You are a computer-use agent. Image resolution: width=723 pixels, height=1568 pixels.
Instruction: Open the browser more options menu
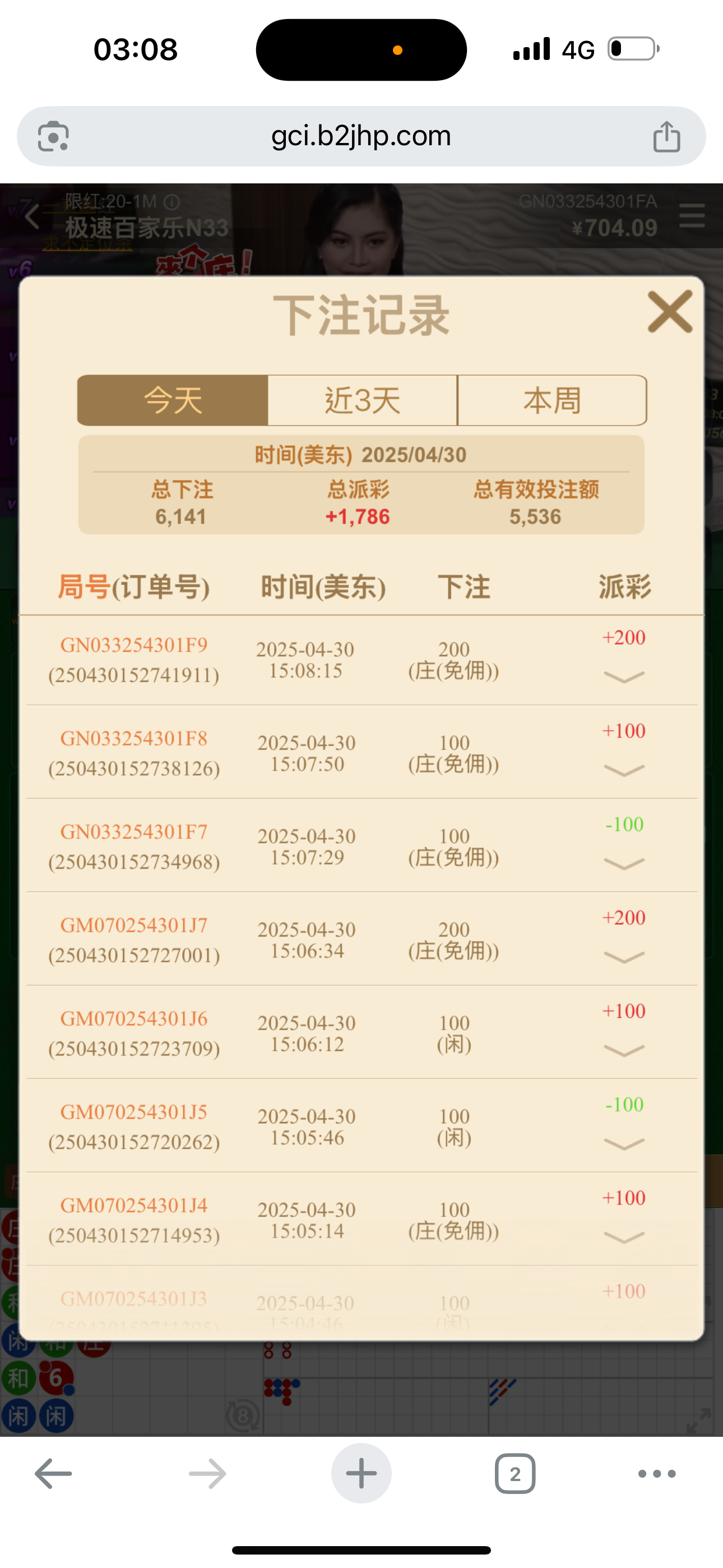657,1474
